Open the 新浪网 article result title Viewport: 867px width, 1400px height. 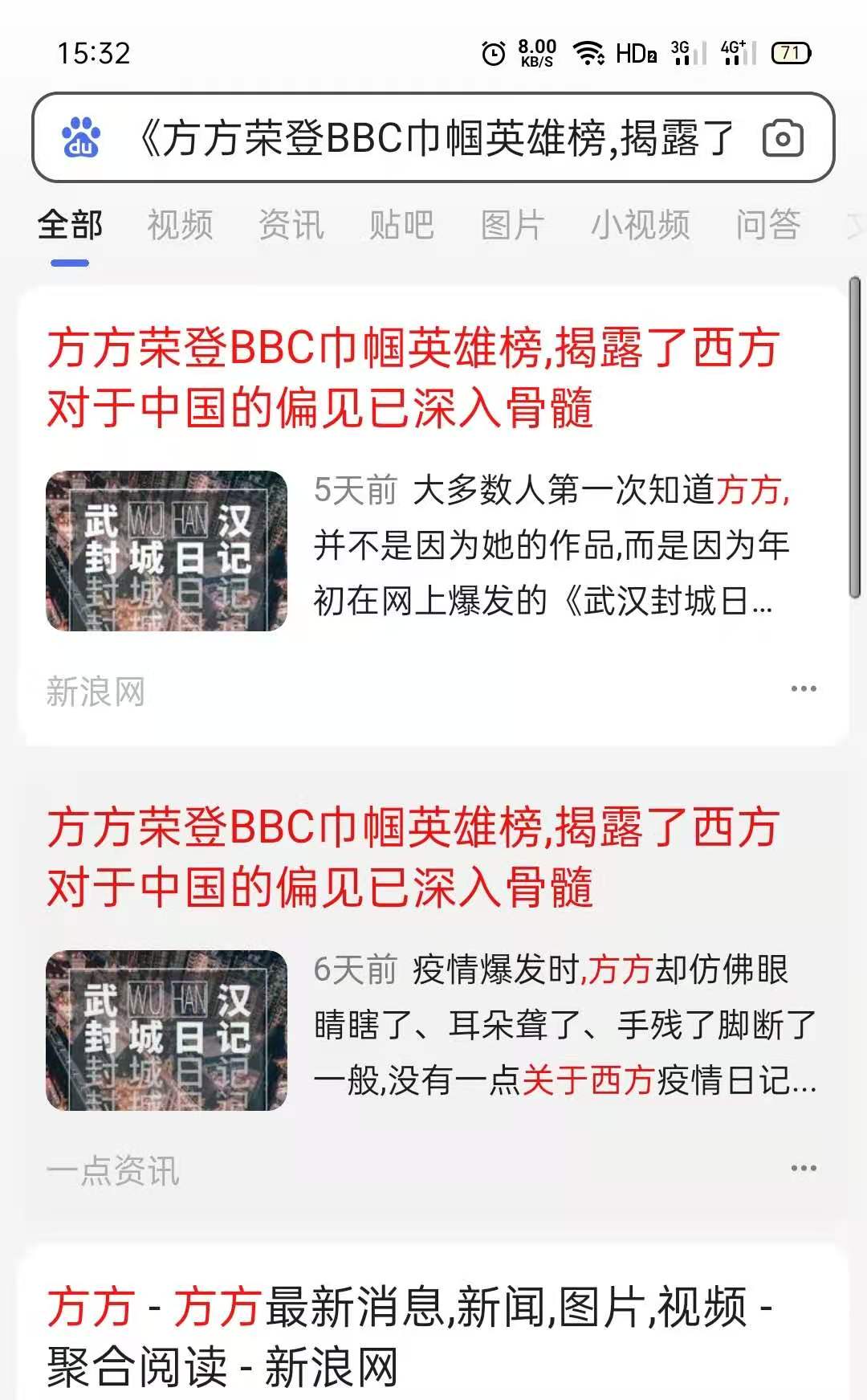click(x=412, y=378)
